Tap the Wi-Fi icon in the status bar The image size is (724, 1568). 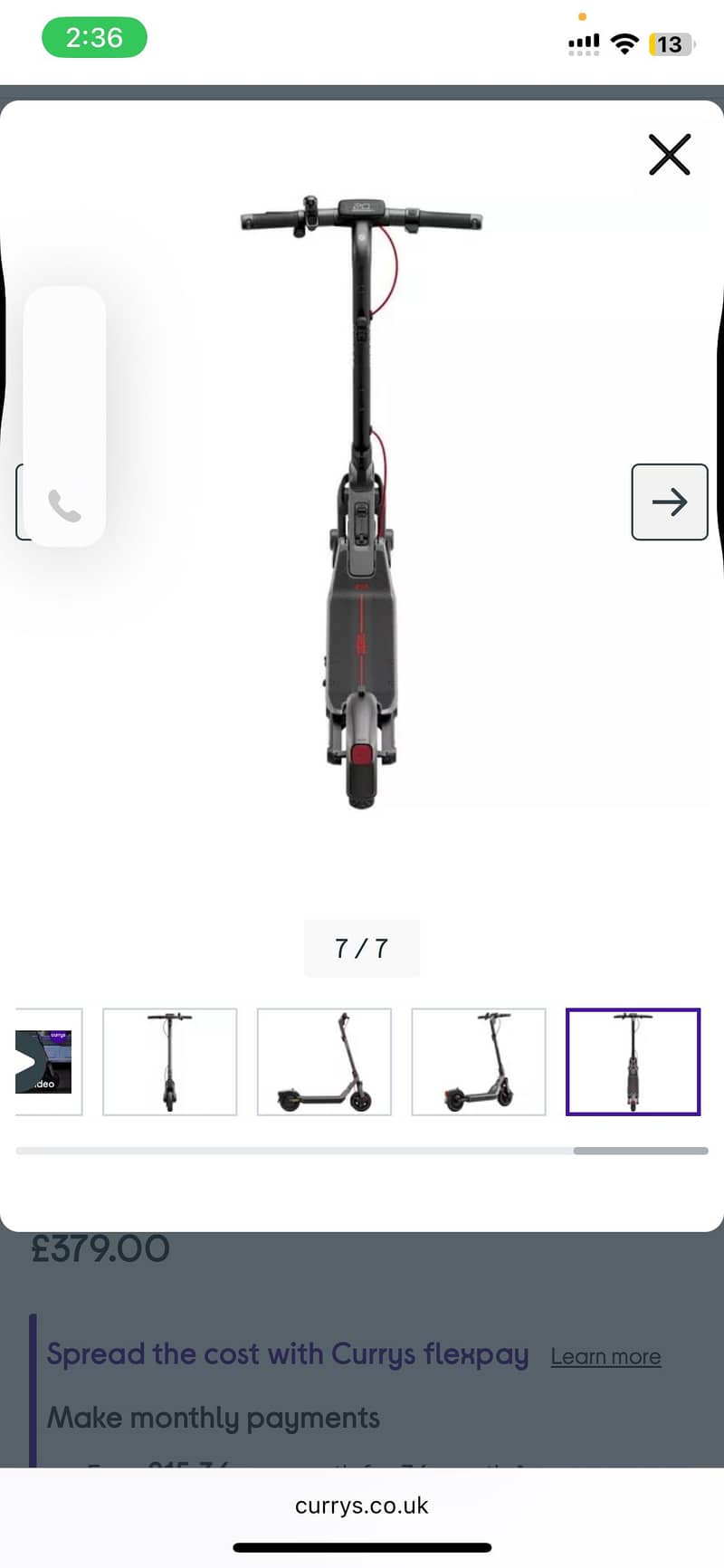tap(626, 42)
